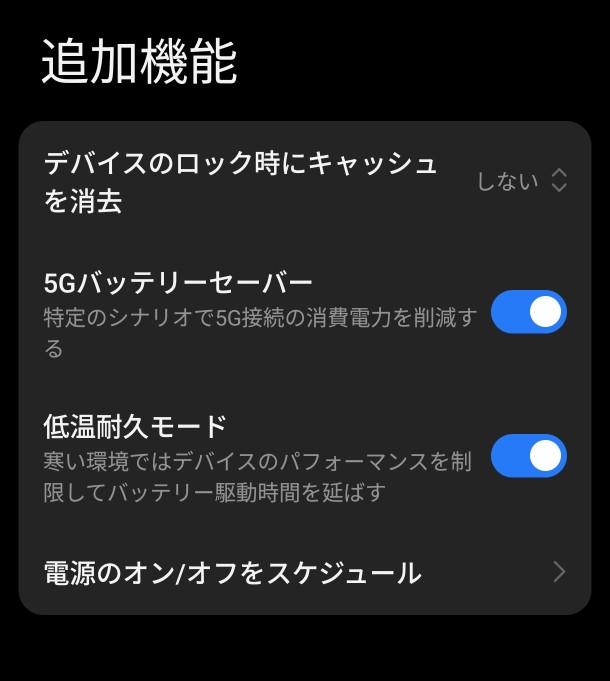The height and width of the screenshot is (681, 610).
Task: Turn off the 5Gバッテリーセーバー switch
Action: 528,313
